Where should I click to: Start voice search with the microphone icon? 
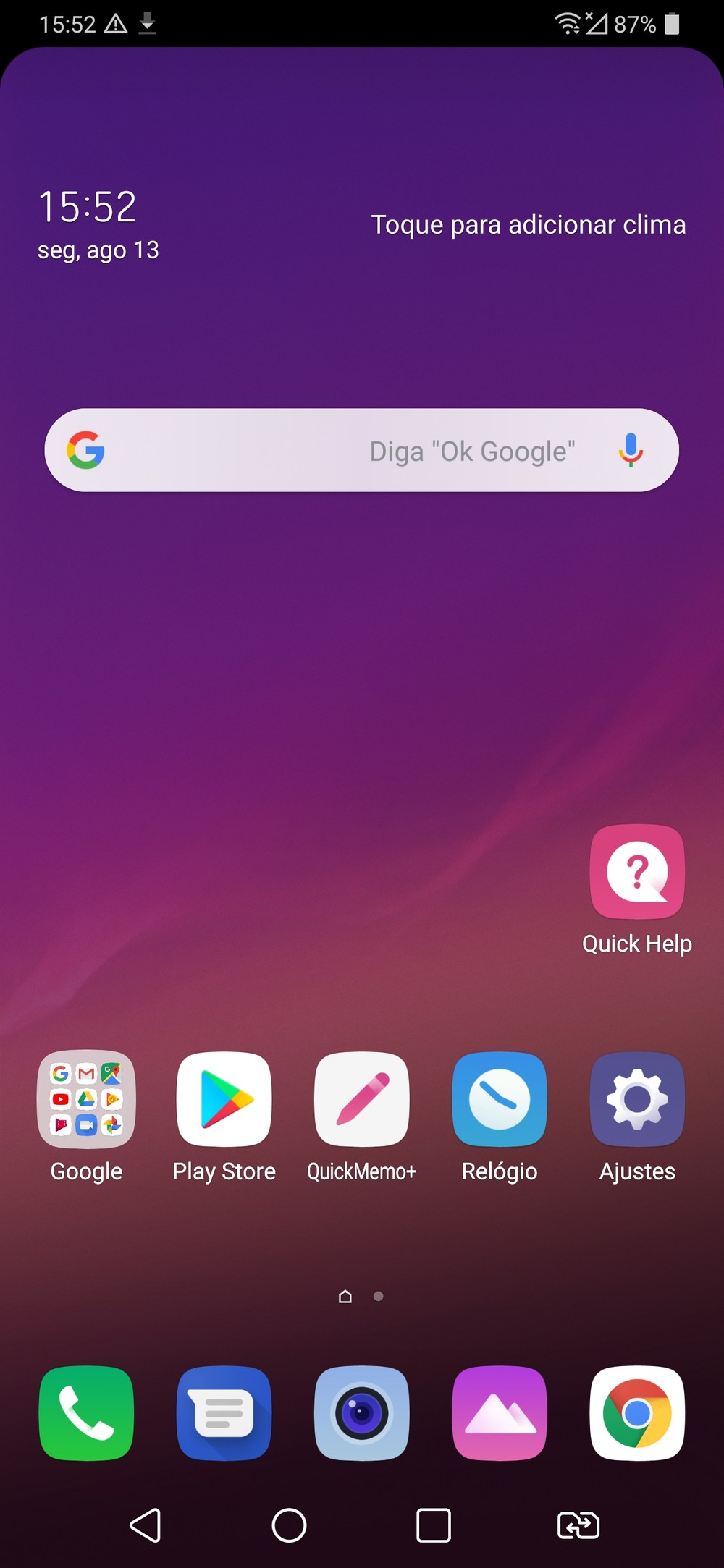[x=631, y=450]
